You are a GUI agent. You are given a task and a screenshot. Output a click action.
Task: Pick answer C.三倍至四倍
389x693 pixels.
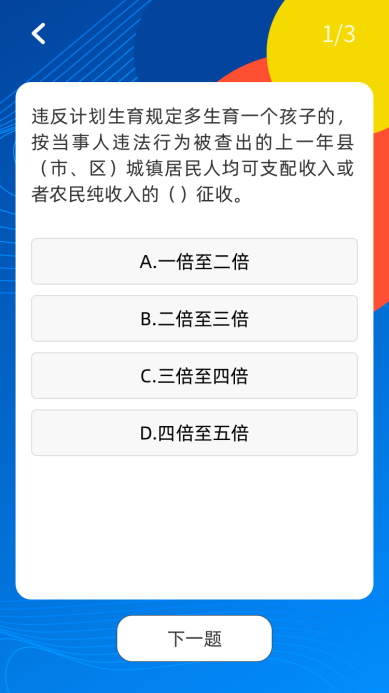pos(194,376)
